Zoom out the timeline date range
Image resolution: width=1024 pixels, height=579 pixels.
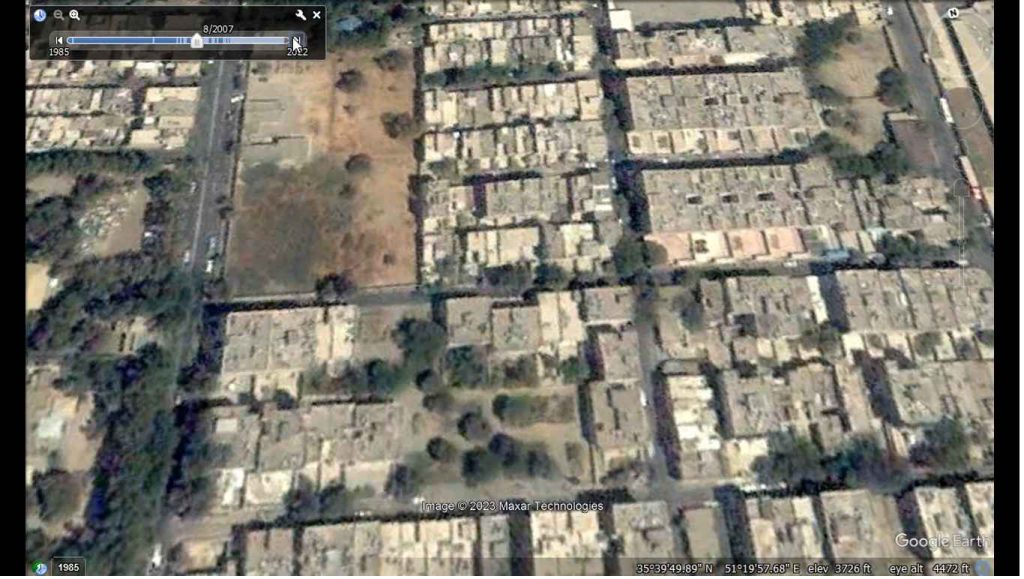[59, 15]
